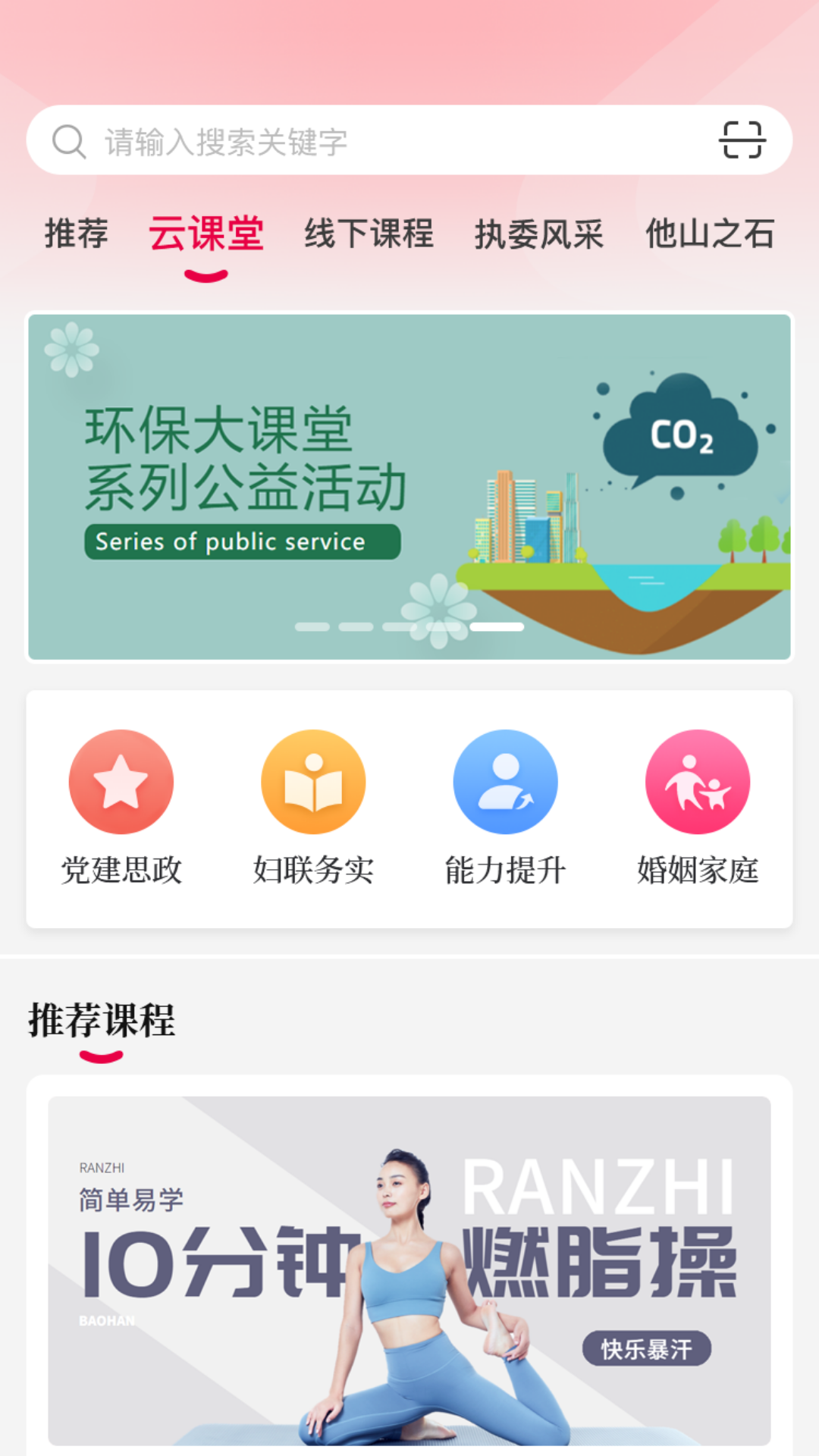The image size is (819, 1456).
Task: Open the scan code icon
Action: tap(741, 140)
